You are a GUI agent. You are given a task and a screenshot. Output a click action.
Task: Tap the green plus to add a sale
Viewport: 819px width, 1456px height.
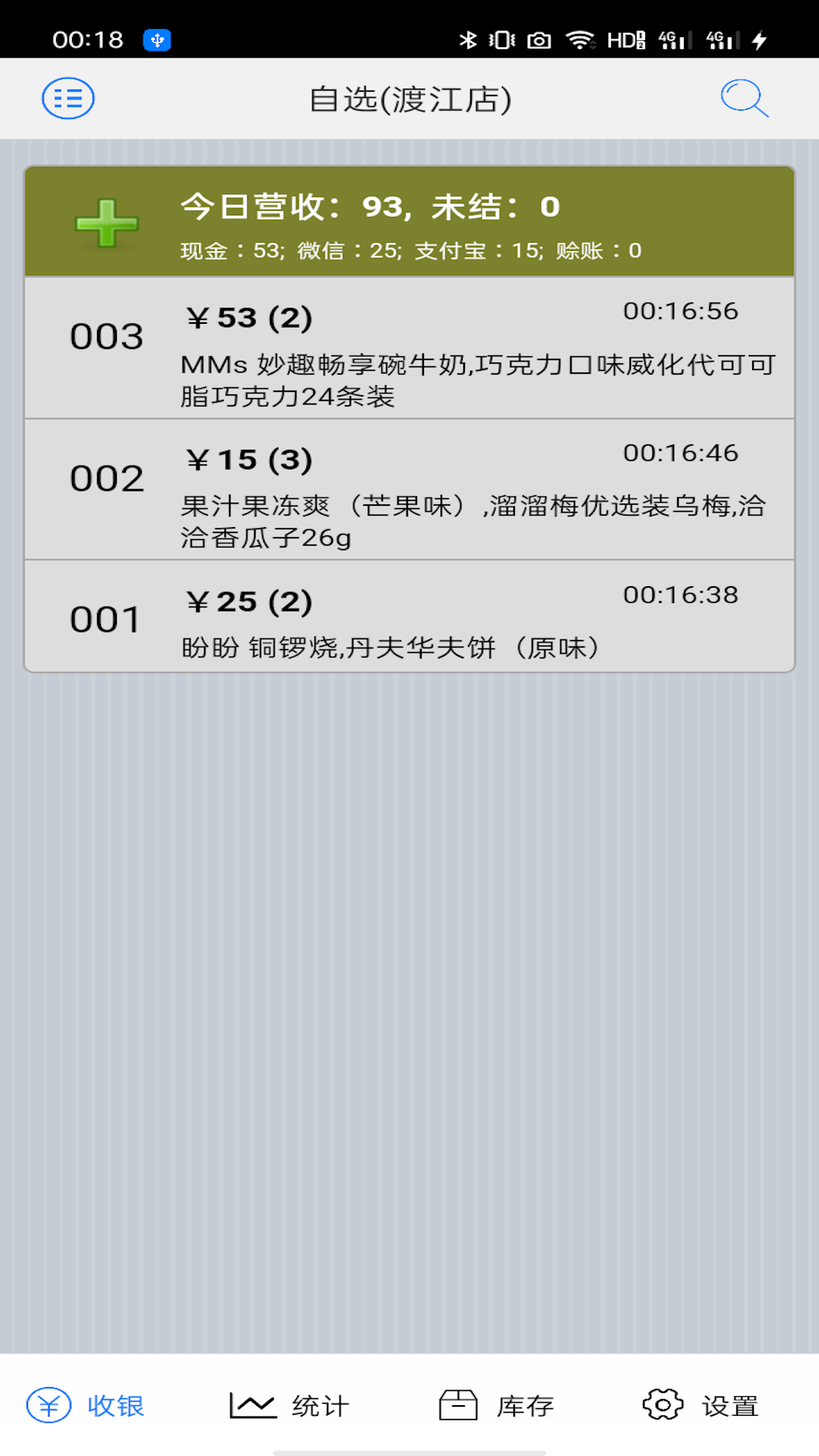(106, 222)
